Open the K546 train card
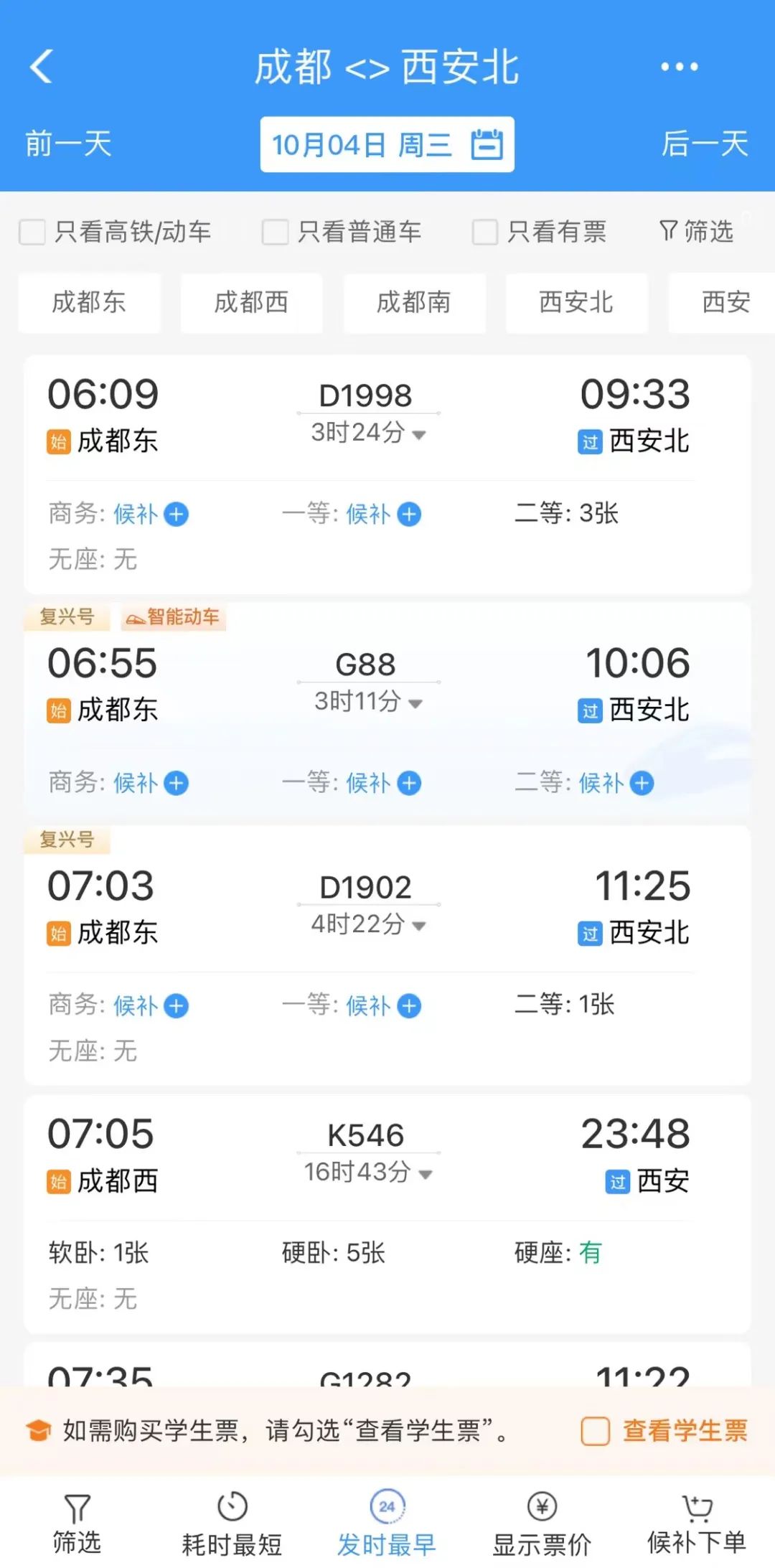The width and height of the screenshot is (775, 1568). tap(366, 1135)
